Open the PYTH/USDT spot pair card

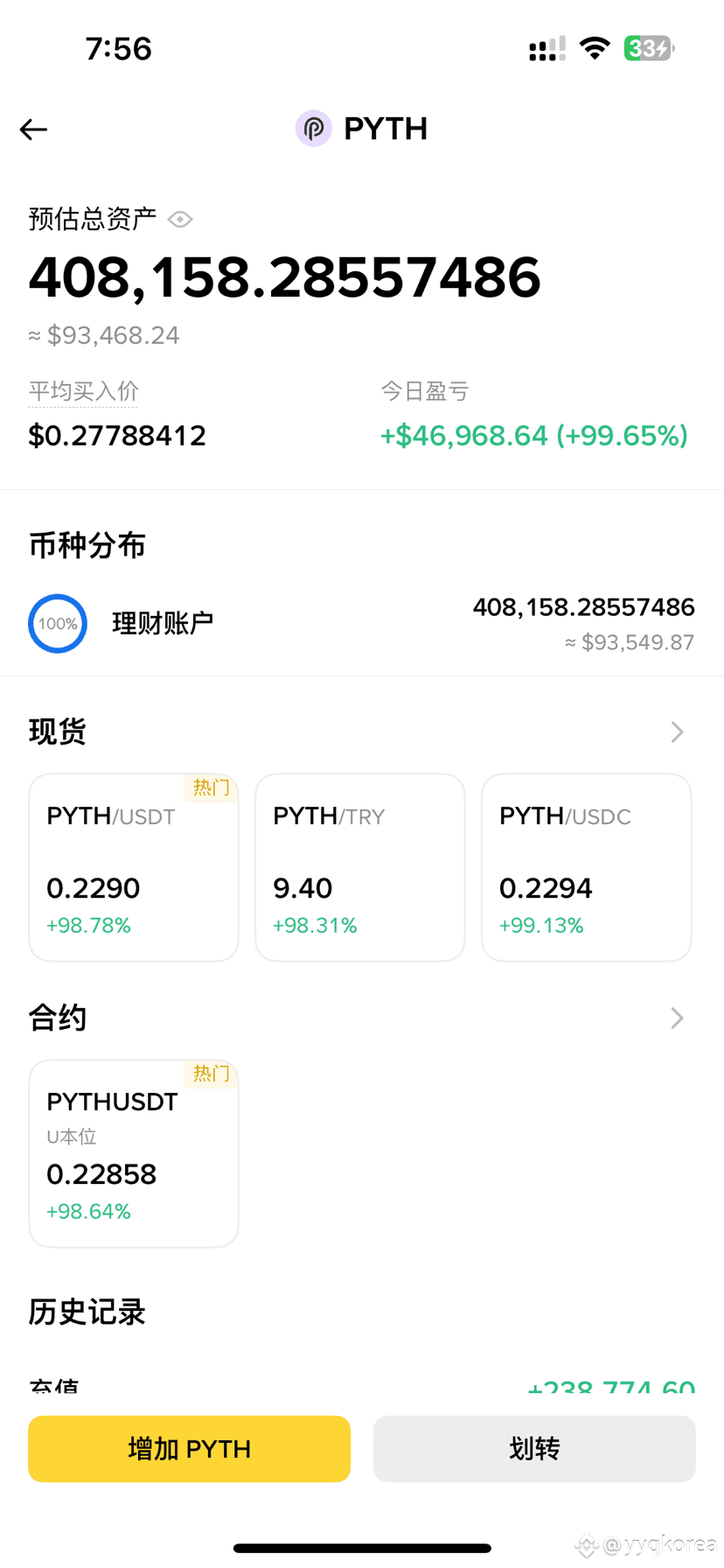pyautogui.click(x=134, y=867)
